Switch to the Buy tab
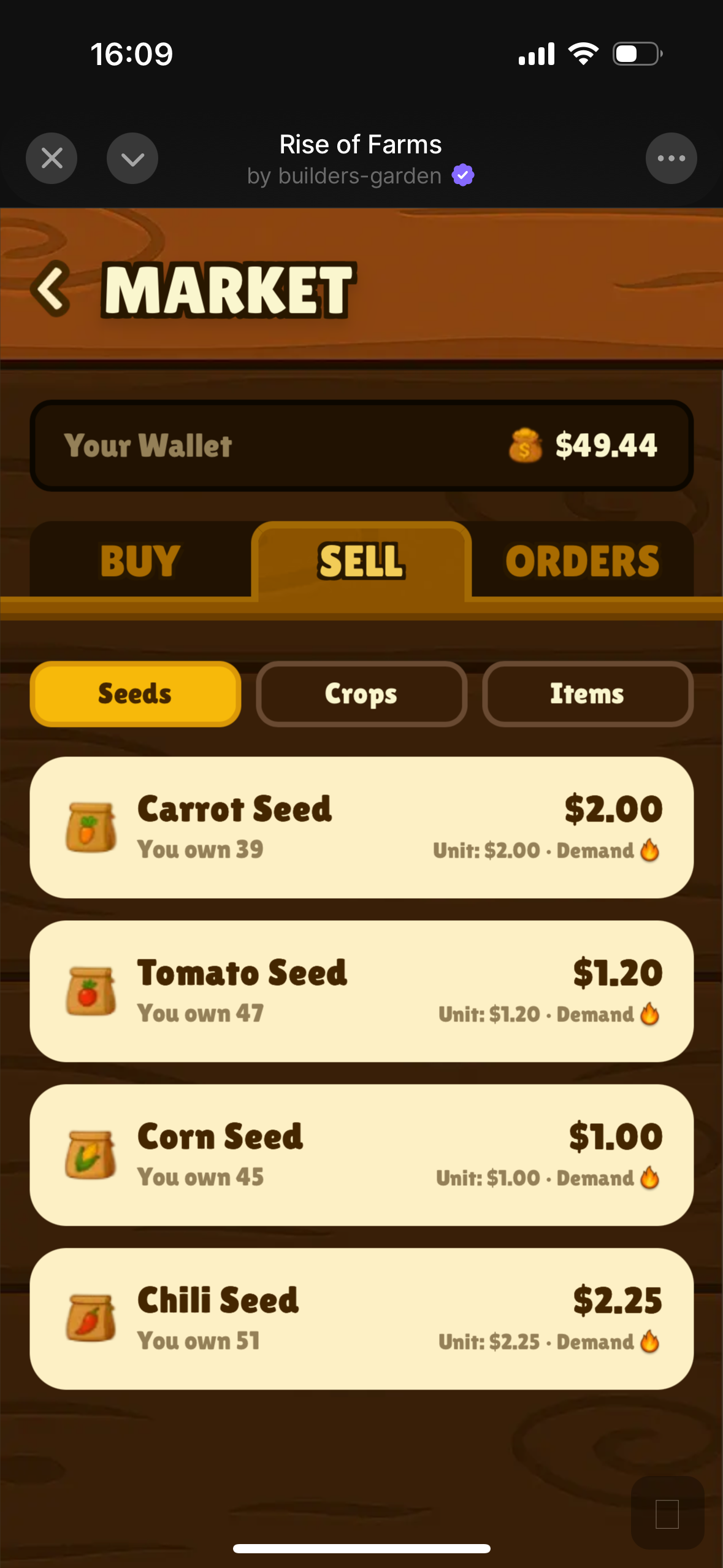Screen dimensions: 723x1568 point(140,561)
